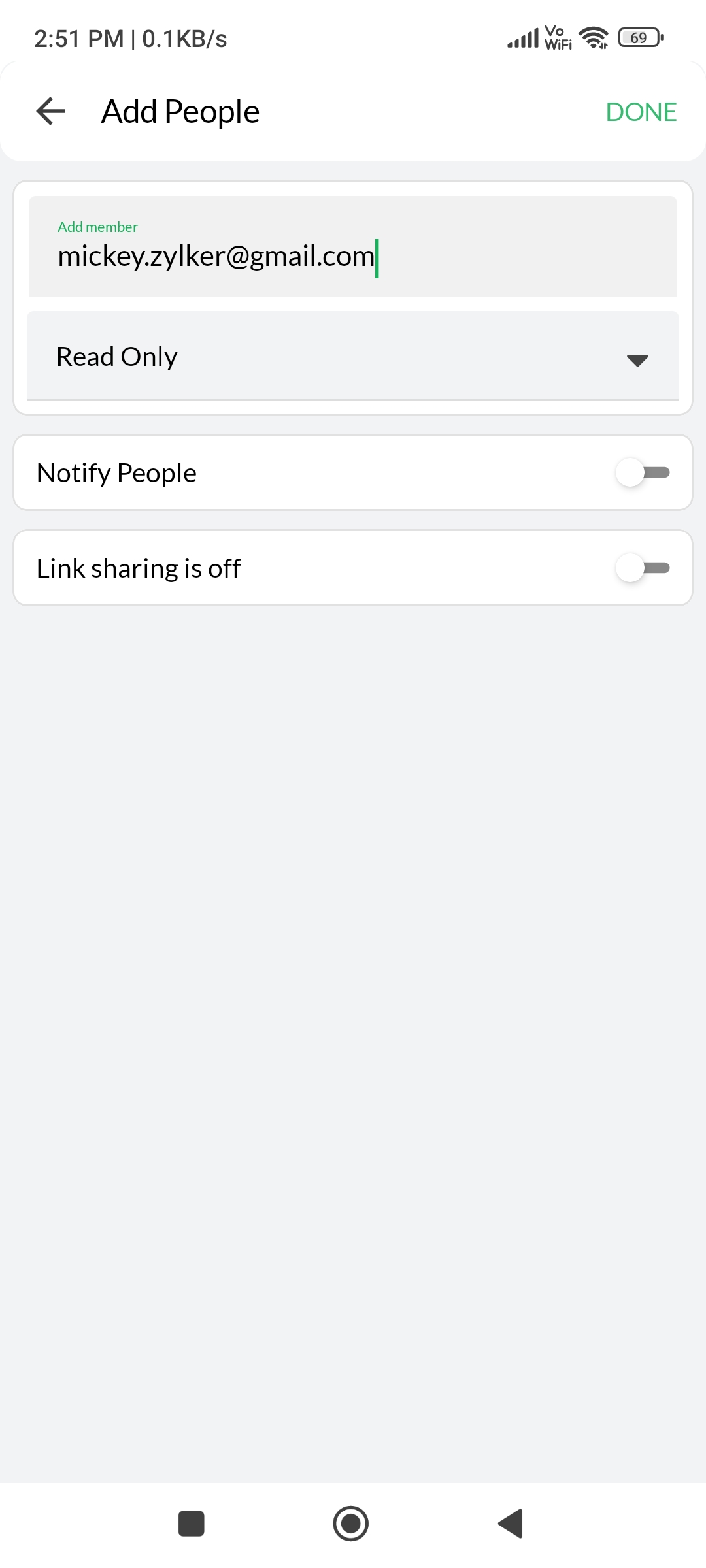Enable the Notify People switch

[643, 472]
